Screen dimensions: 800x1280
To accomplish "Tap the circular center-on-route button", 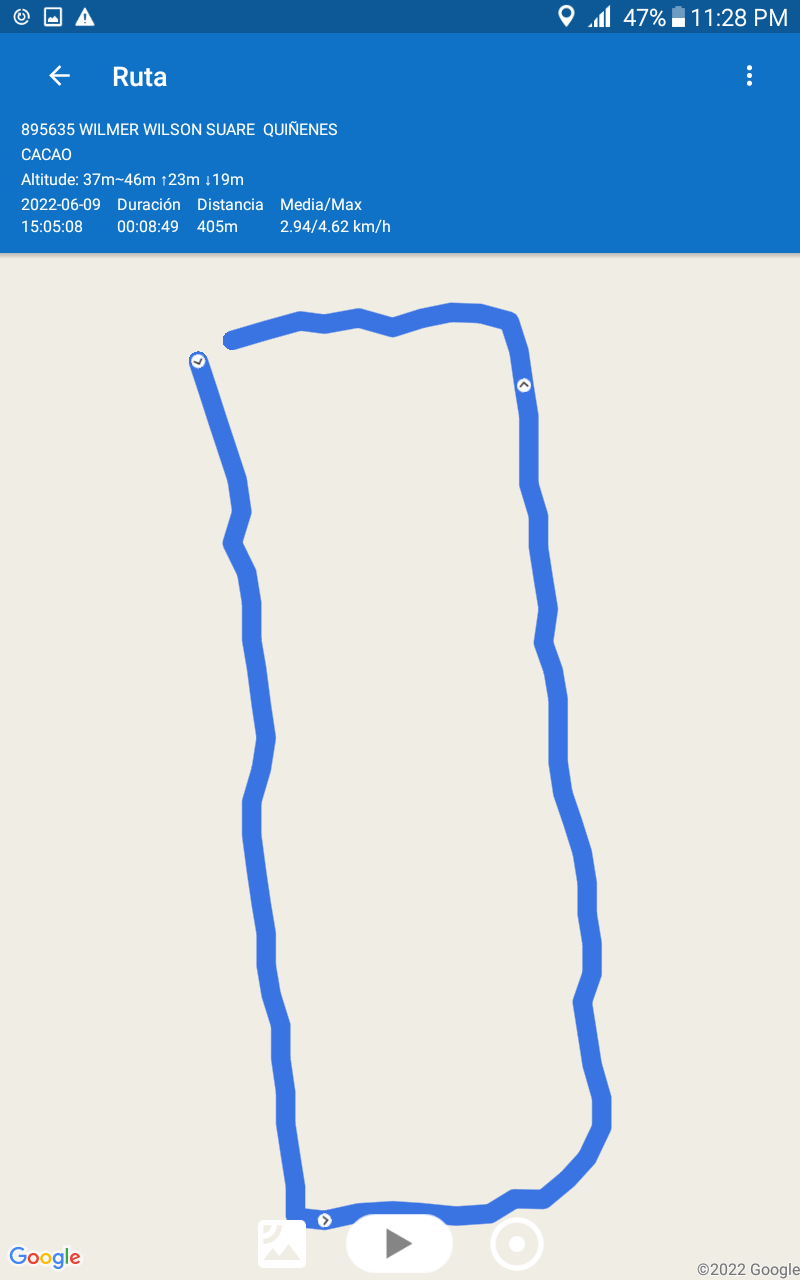I will pyautogui.click(x=517, y=1244).
